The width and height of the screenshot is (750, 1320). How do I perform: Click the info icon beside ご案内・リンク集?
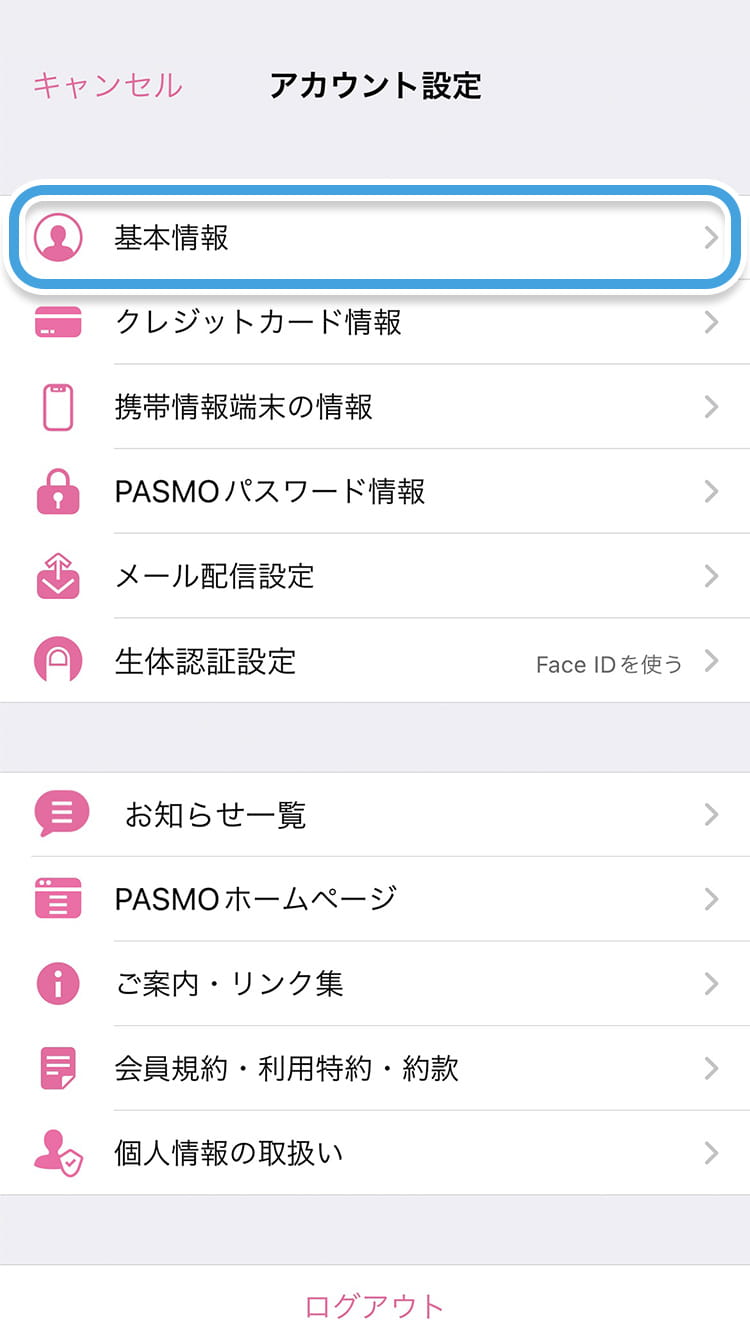click(x=57, y=983)
